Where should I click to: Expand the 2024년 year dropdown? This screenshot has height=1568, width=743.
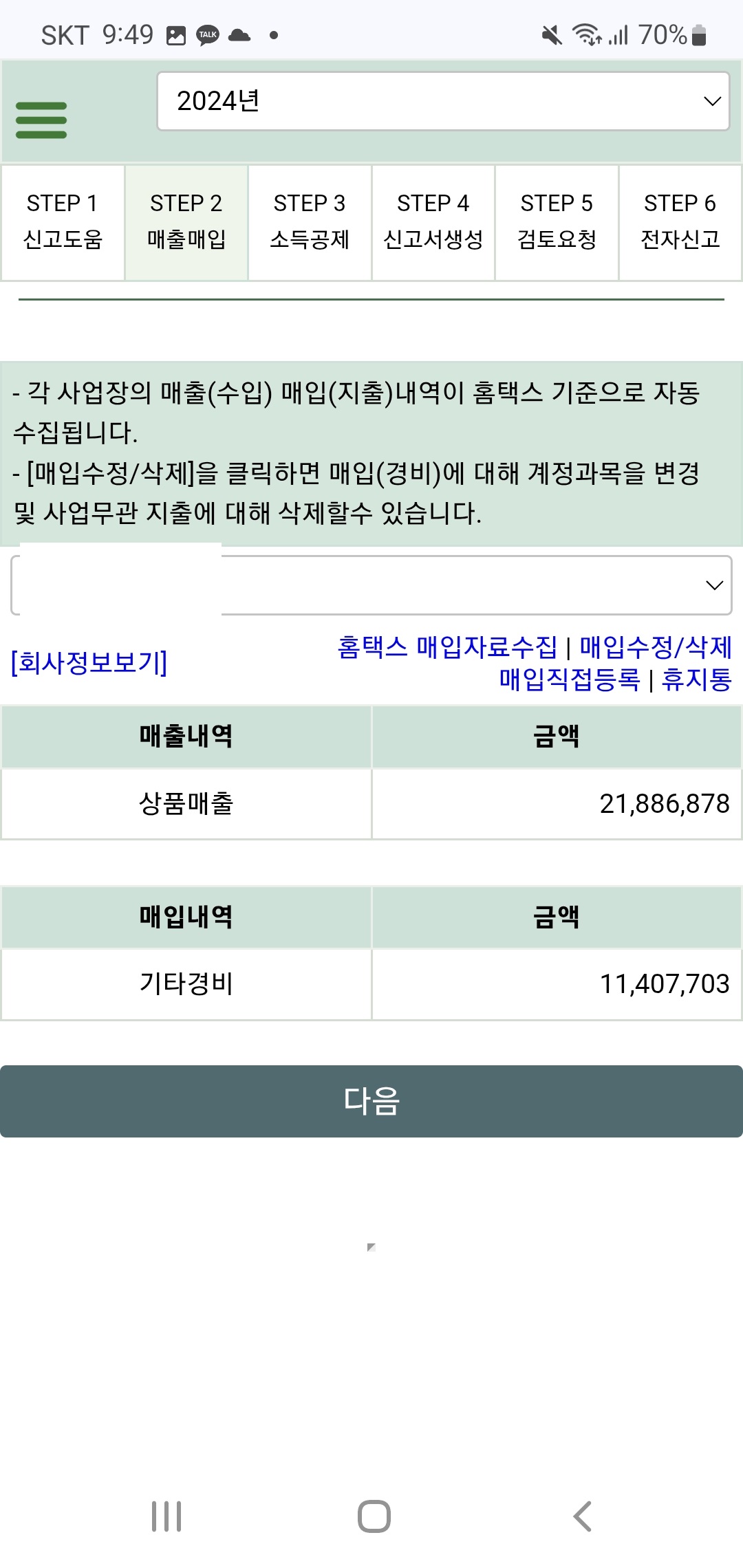click(x=443, y=101)
